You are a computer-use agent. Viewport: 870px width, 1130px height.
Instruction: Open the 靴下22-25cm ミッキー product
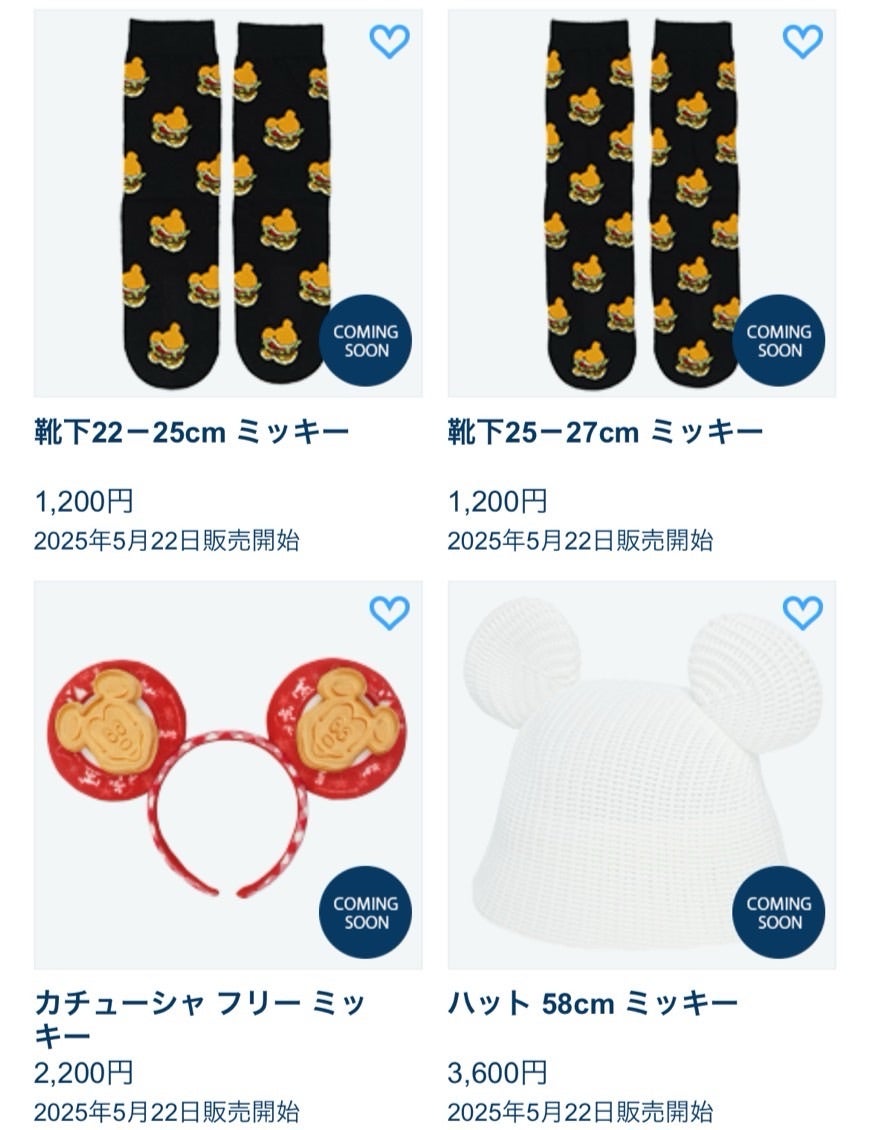click(x=191, y=432)
